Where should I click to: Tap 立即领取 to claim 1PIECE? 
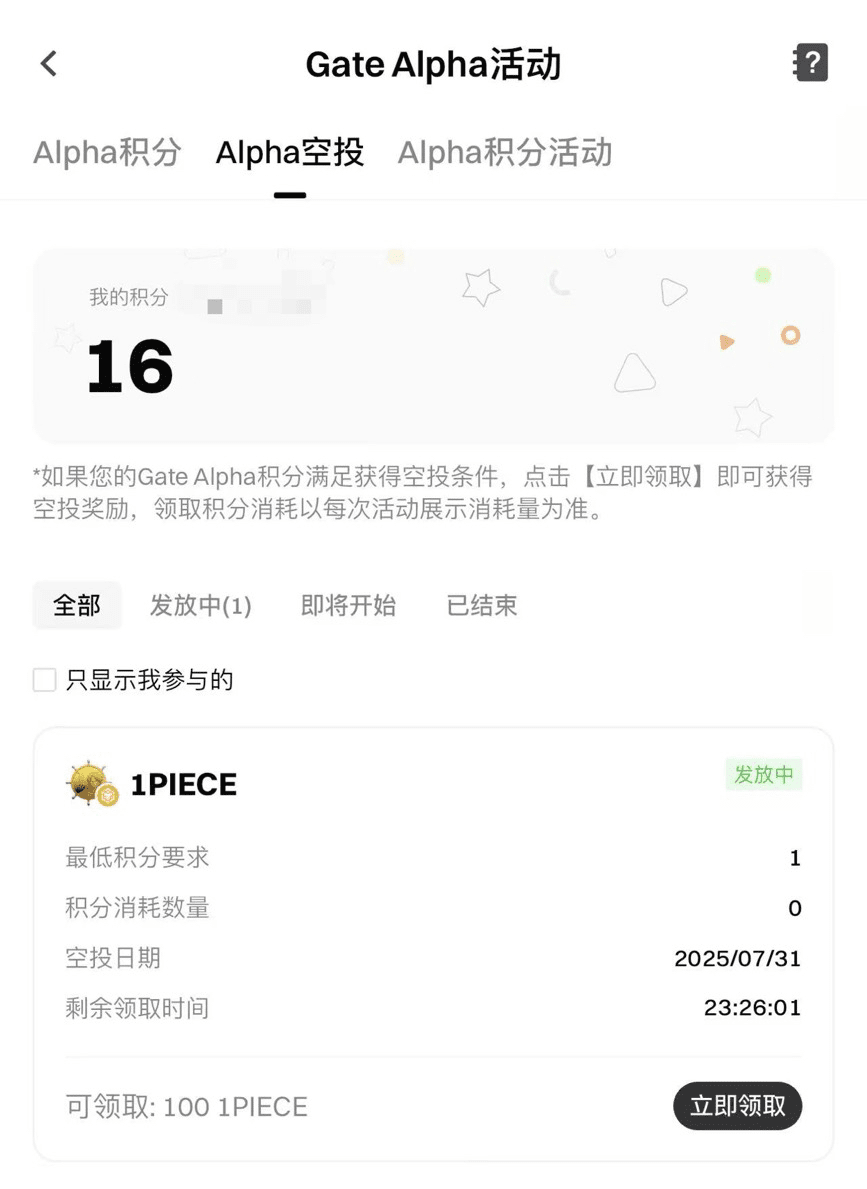coord(737,1105)
